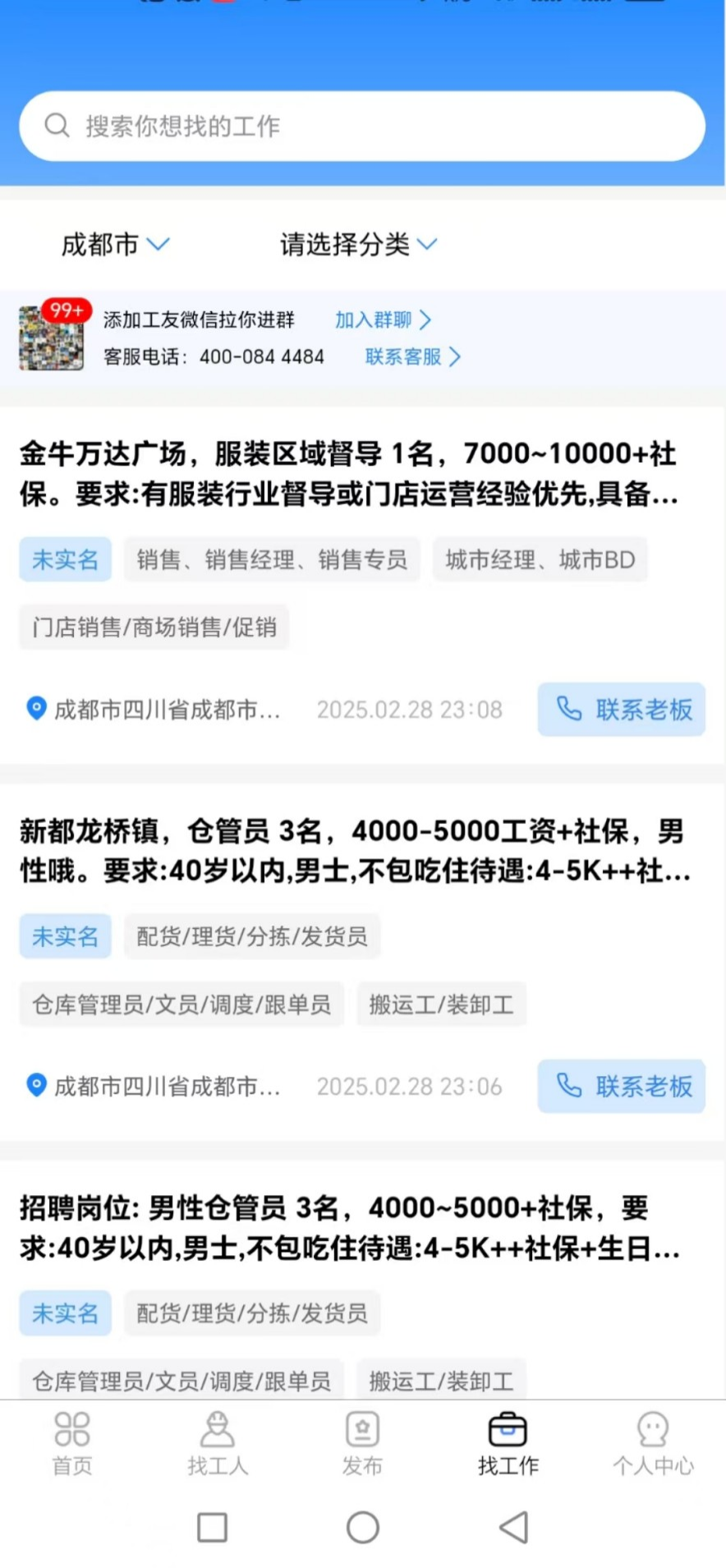This screenshot has height=1568, width=726.
Task: View the 招聘岗位: 男性仓管员 job post
Action: point(348,1228)
